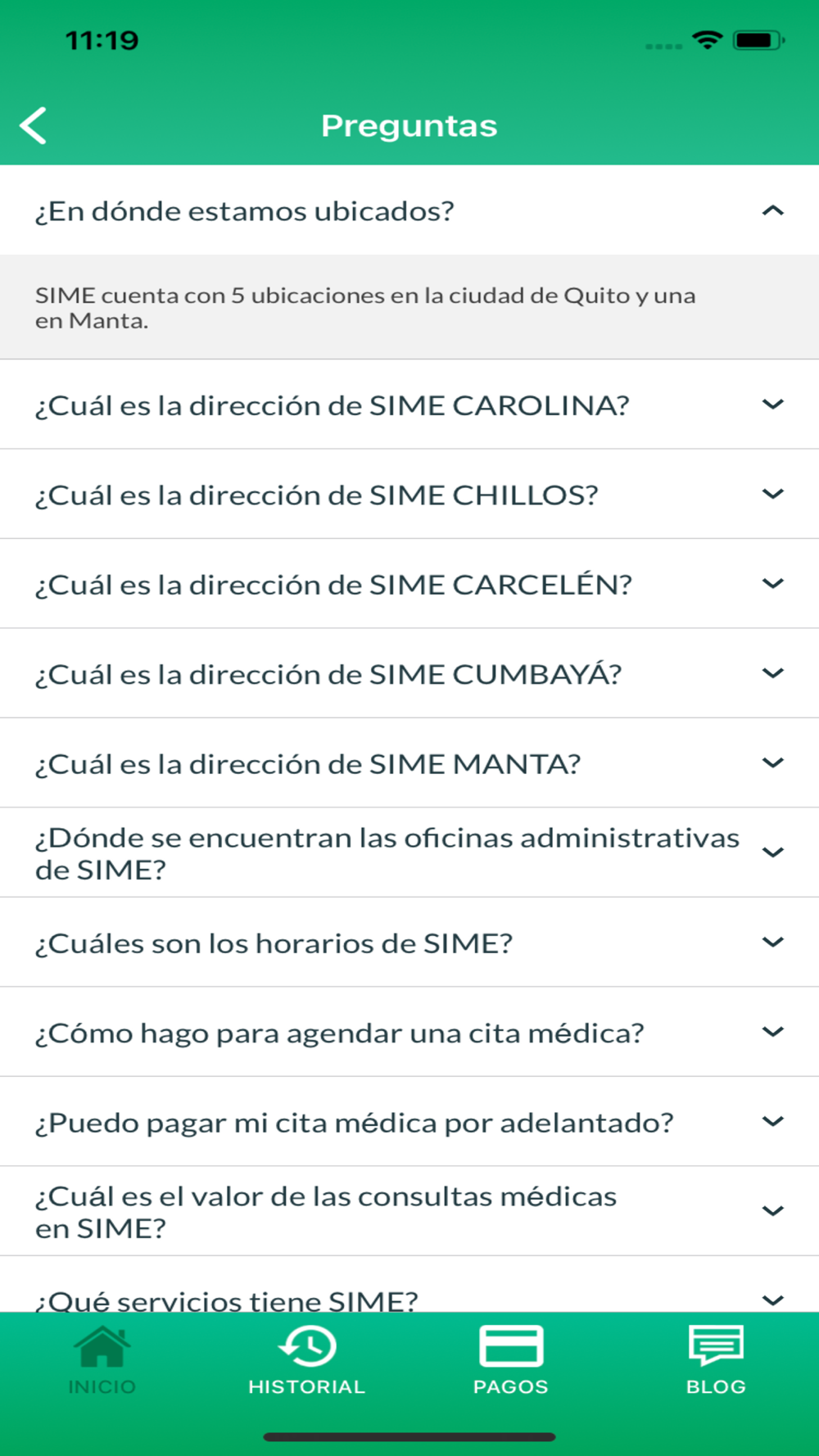Viewport: 819px width, 1456px height.
Task: Go back from the Preguntas screen
Action: [x=34, y=126]
